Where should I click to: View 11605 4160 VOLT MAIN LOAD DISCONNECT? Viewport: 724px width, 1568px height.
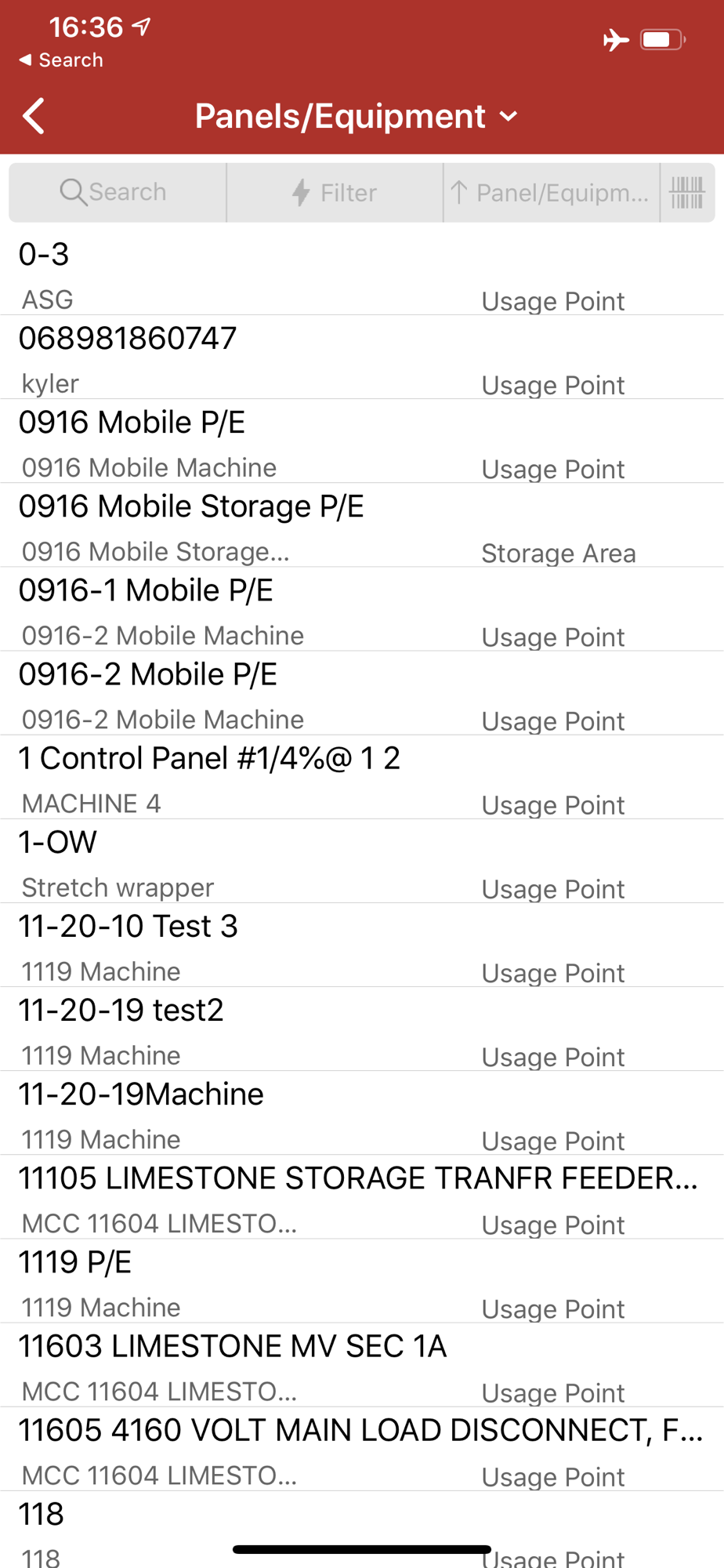(362, 1449)
